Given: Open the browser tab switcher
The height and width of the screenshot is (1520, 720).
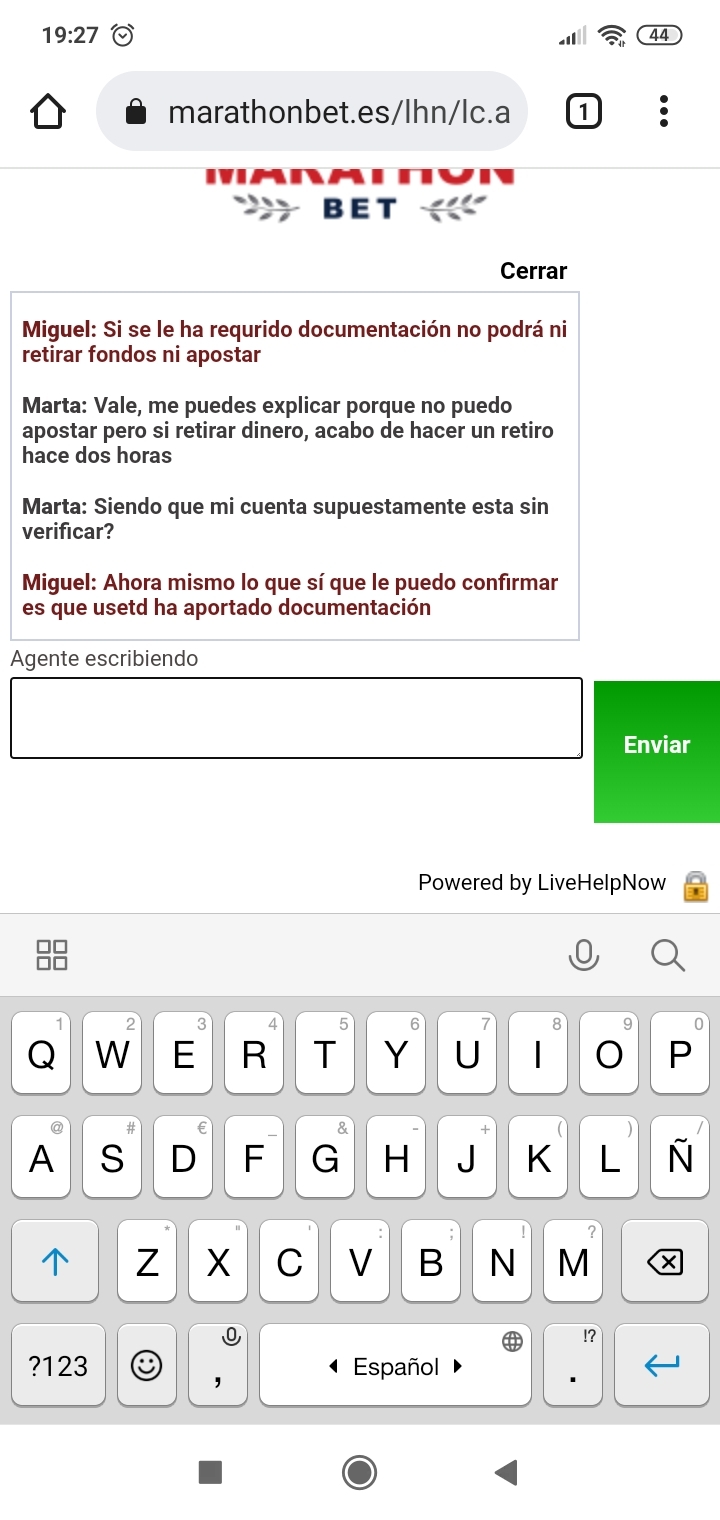Looking at the screenshot, I should [x=584, y=112].
